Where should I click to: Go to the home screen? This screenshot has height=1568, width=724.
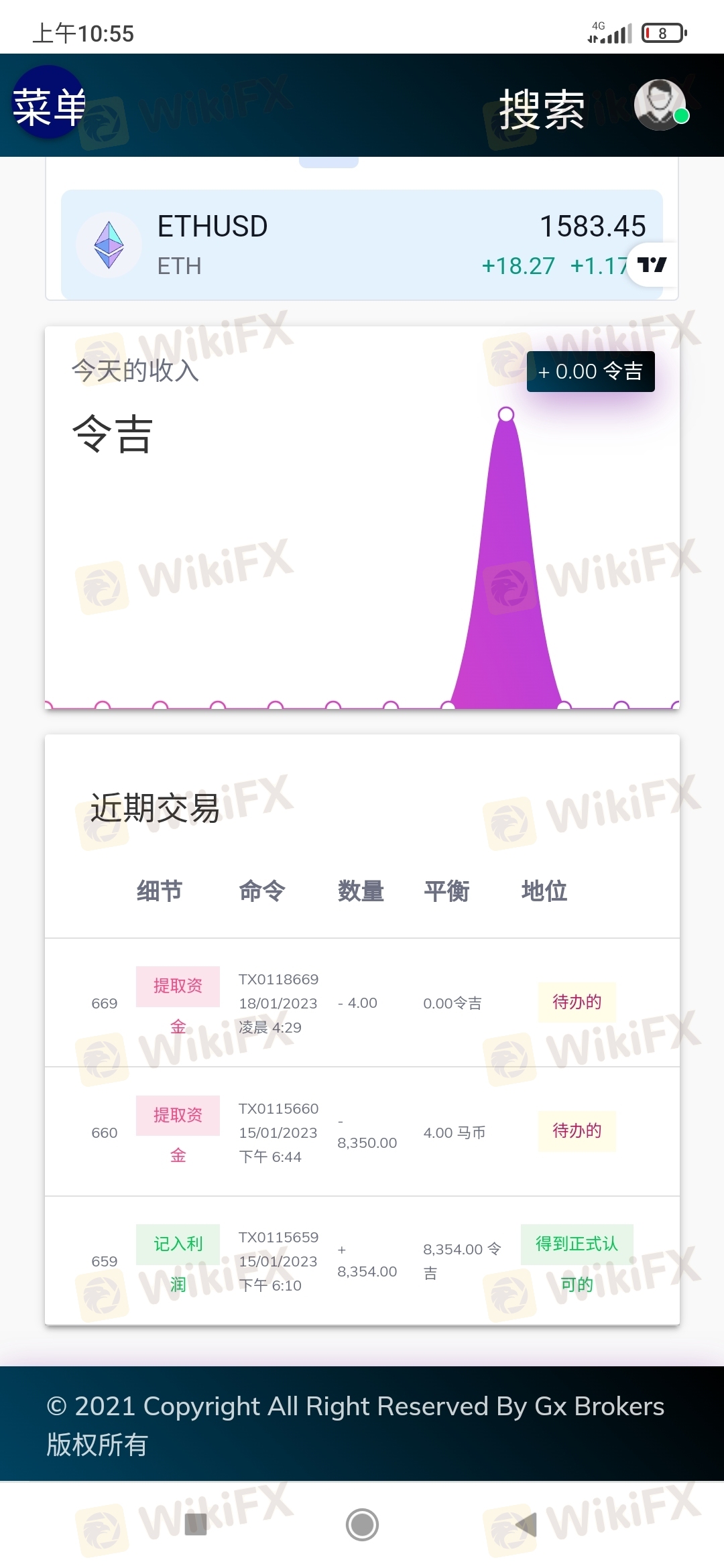tap(362, 1525)
